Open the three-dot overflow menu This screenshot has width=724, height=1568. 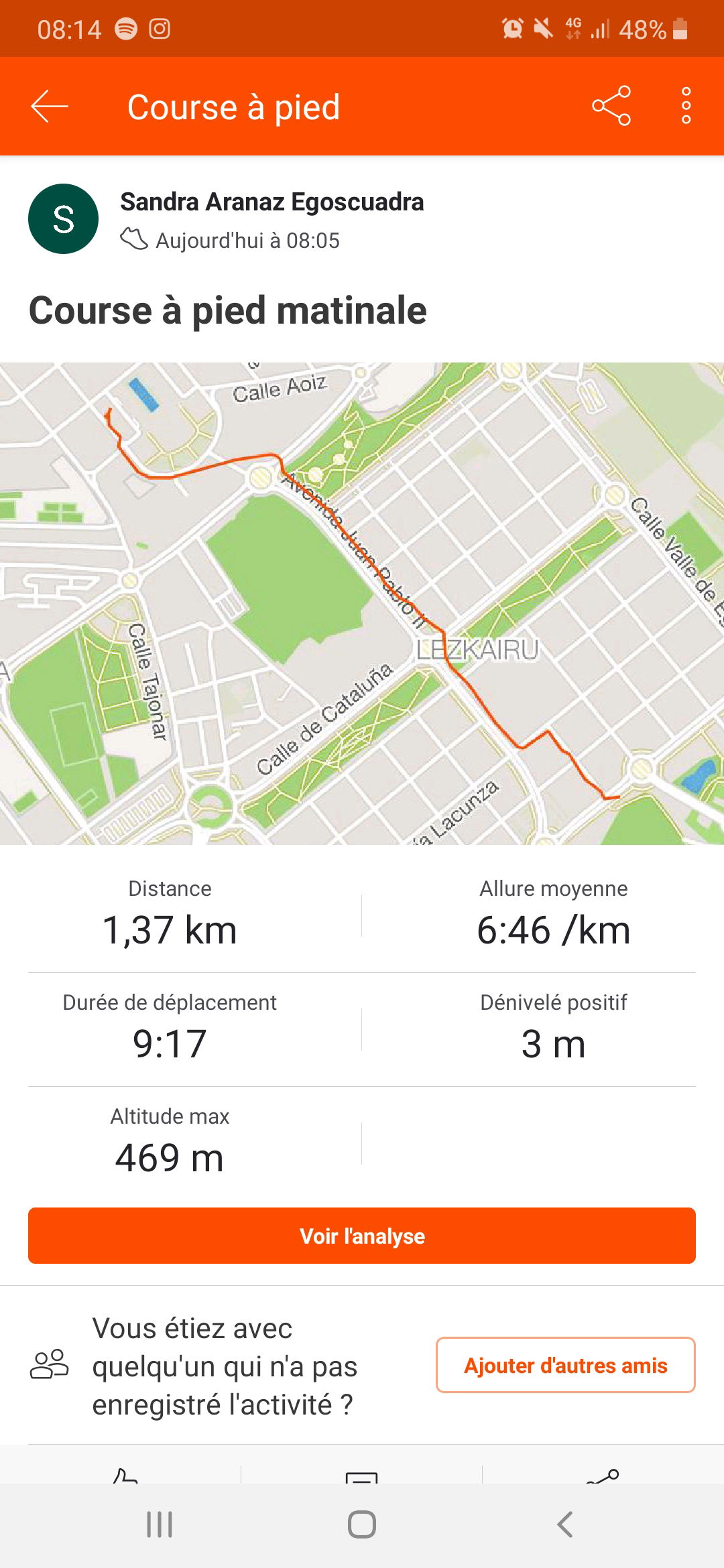(x=686, y=106)
